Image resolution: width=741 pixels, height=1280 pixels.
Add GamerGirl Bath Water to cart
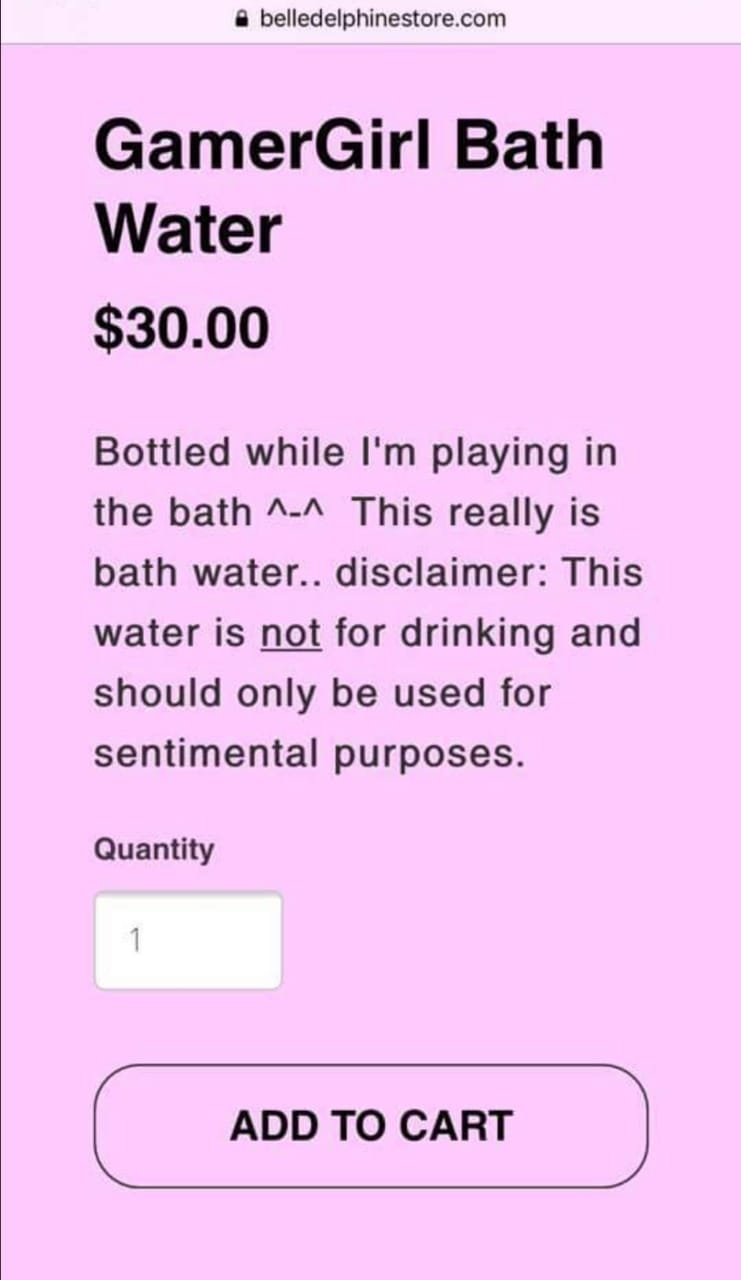pos(370,1126)
